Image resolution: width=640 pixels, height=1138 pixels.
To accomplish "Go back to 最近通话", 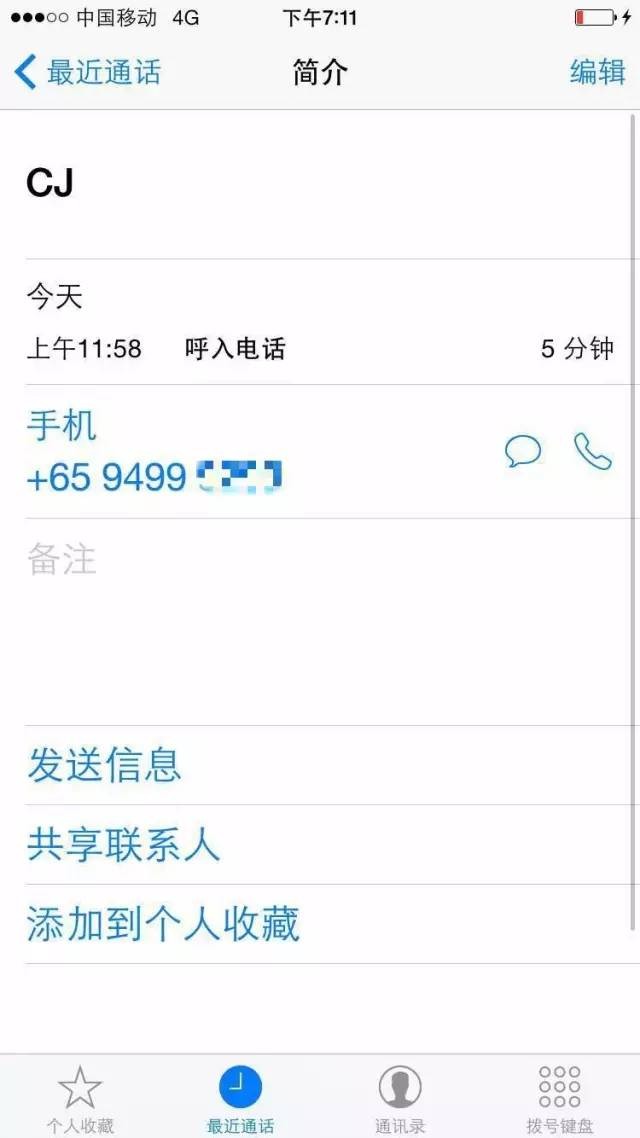I will tap(88, 72).
